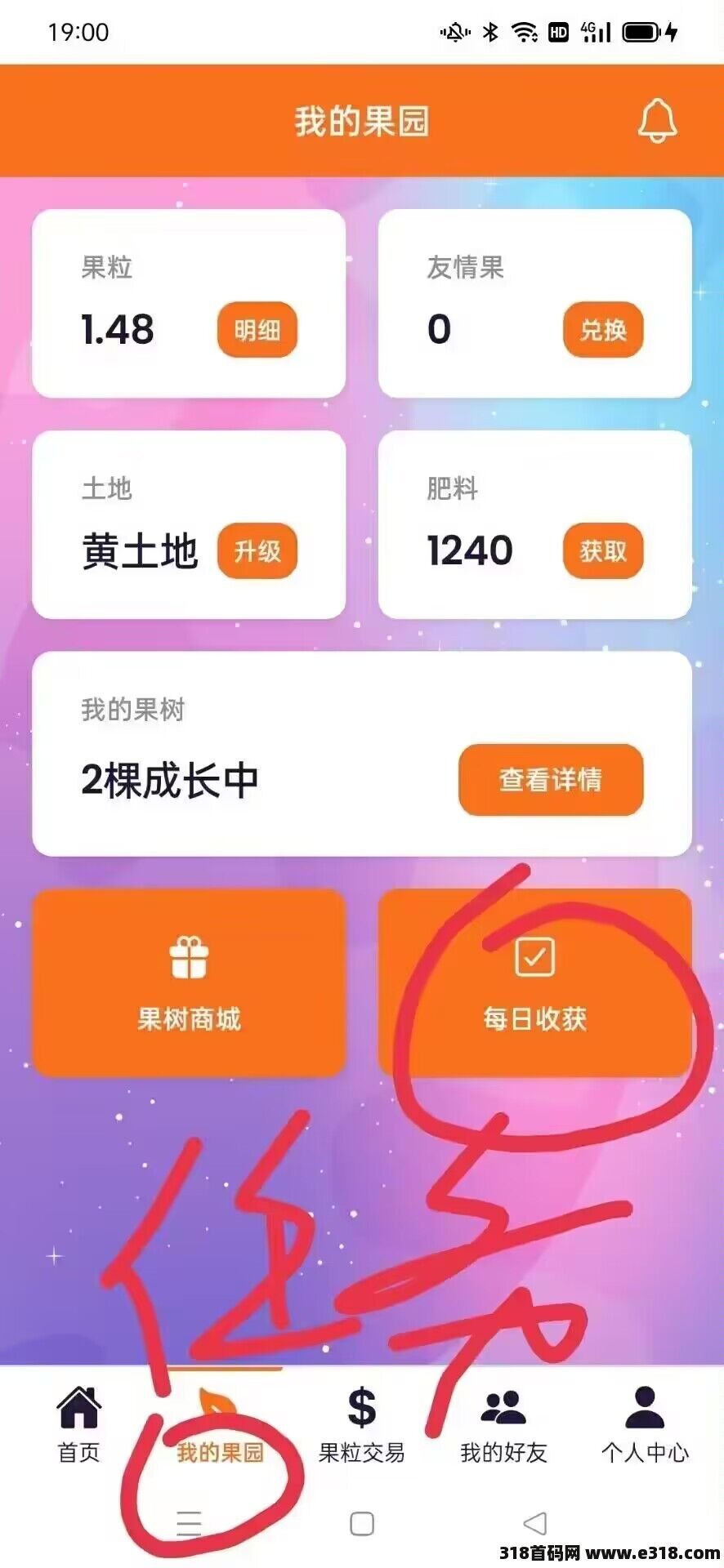Switch to the 首页 tab
This screenshot has height=1568, width=724.
pyautogui.click(x=78, y=1426)
